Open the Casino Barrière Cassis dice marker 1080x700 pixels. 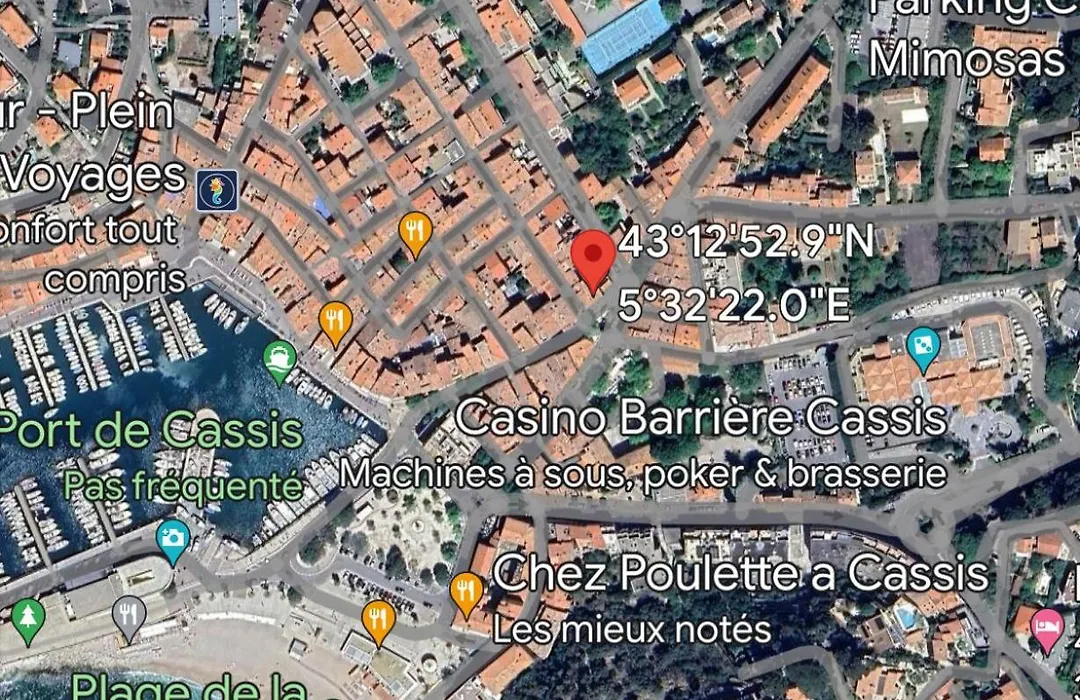922,345
